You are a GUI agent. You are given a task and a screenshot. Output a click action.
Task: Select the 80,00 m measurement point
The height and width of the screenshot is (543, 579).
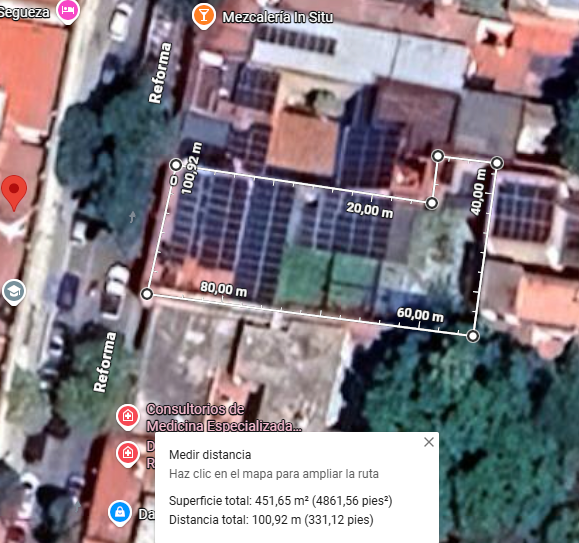click(x=147, y=294)
